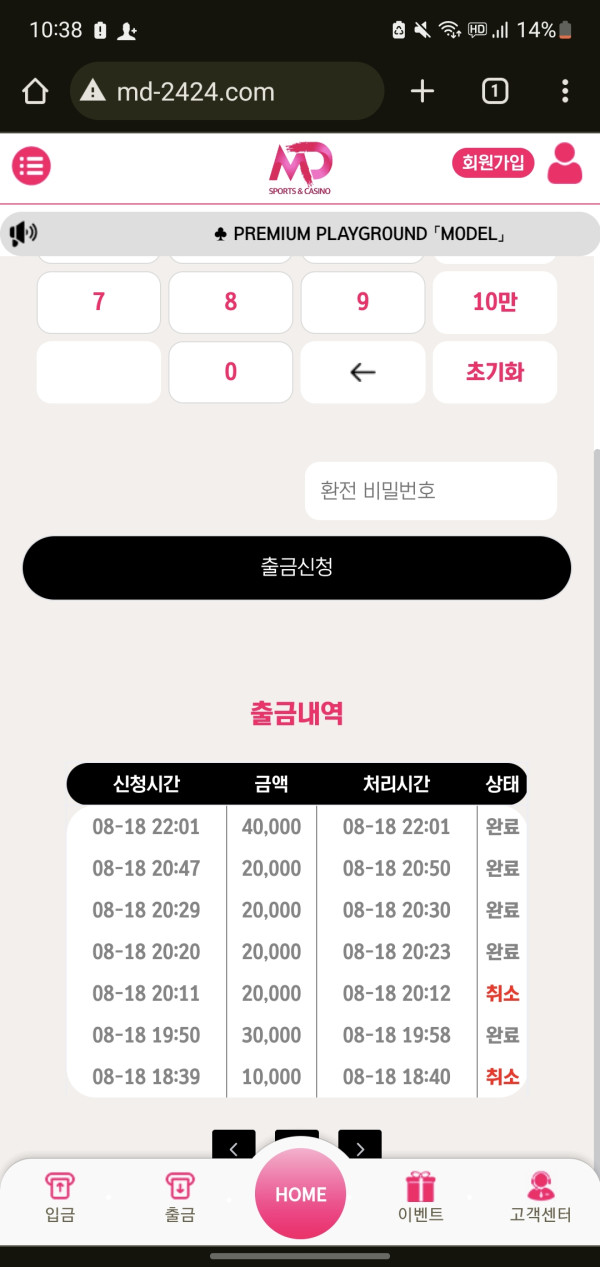
Task: Add 10만 amount
Action: tap(494, 302)
